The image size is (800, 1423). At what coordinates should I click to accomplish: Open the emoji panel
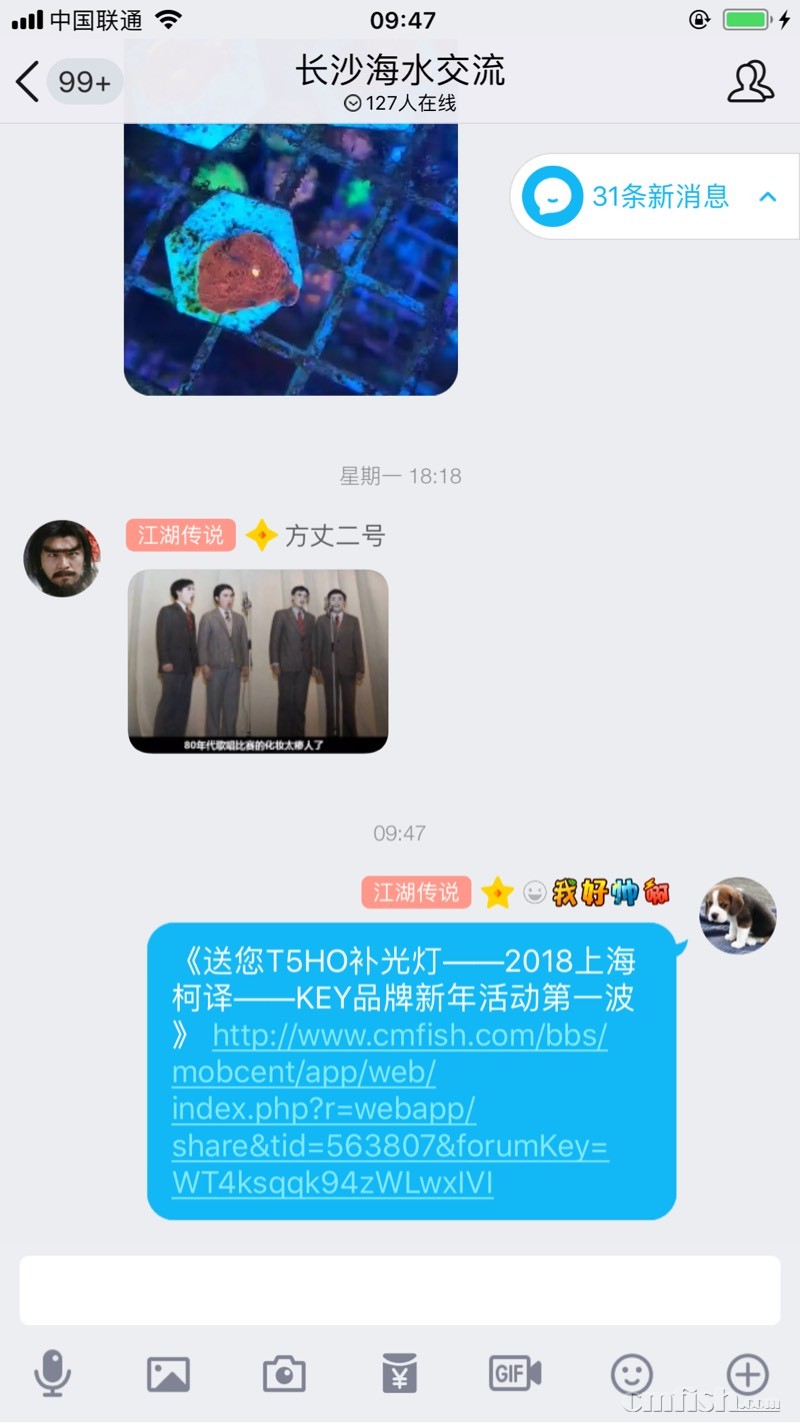[632, 1374]
